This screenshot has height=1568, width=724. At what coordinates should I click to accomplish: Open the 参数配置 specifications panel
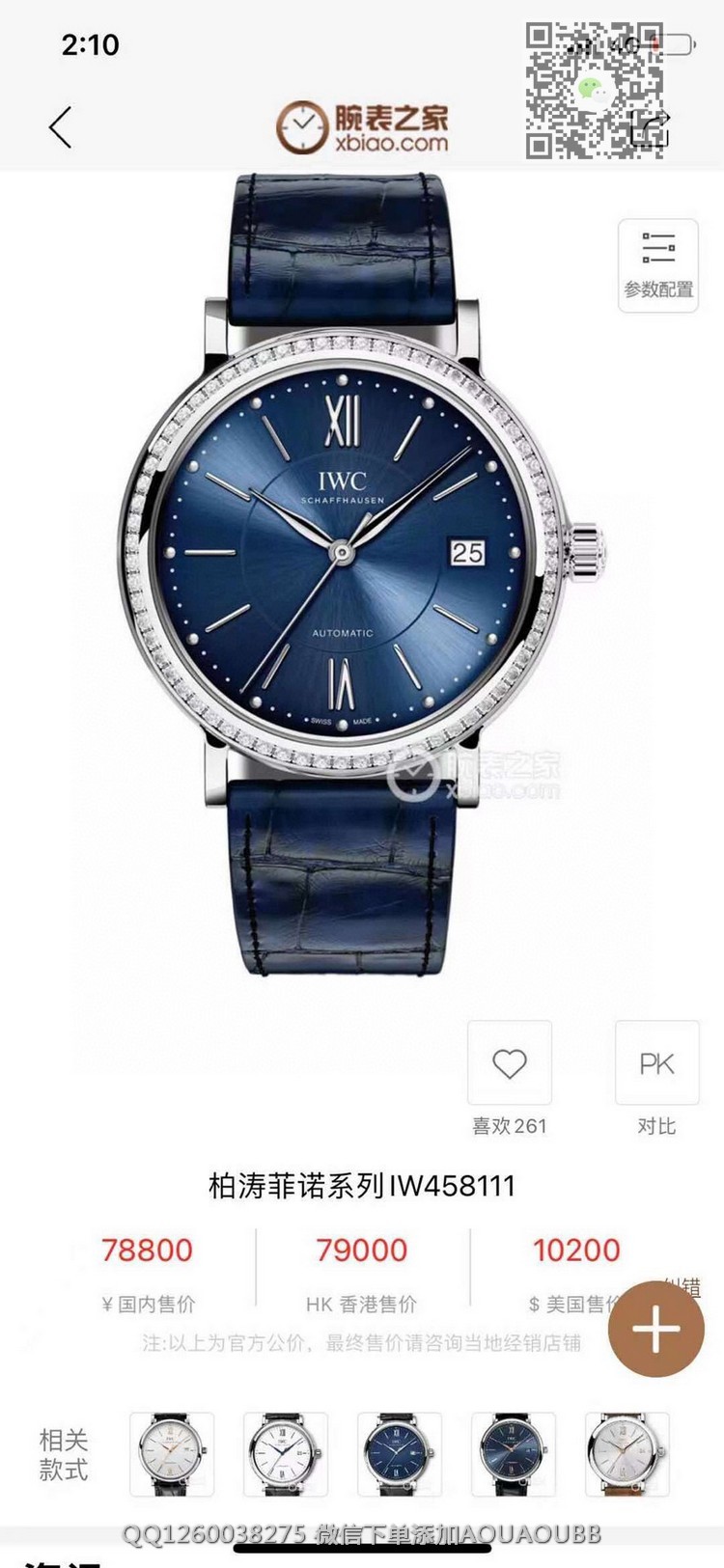(657, 264)
